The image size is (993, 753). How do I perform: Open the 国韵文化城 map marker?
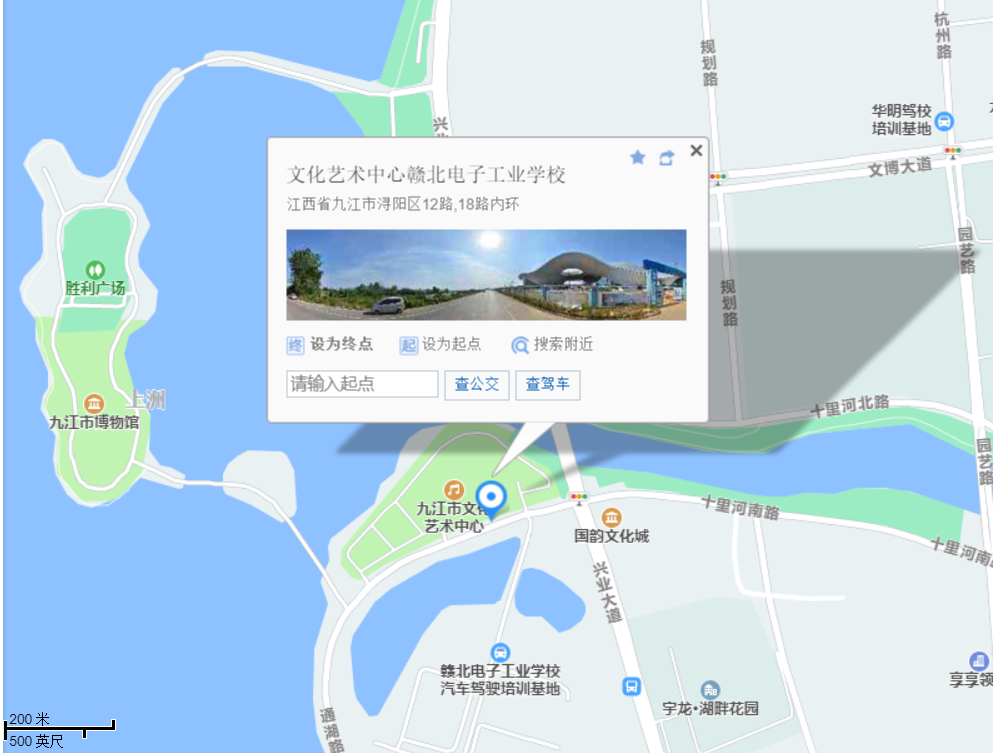611,517
